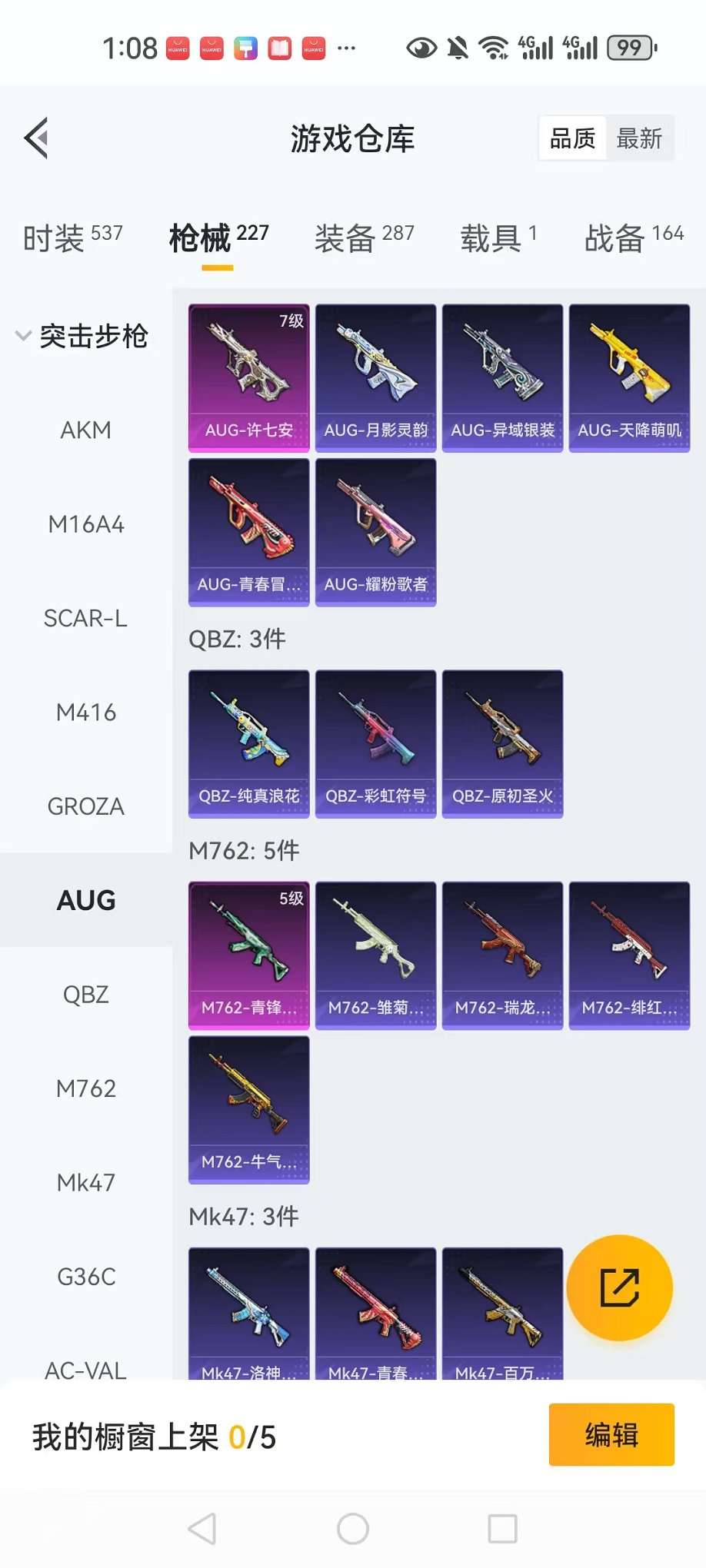Select AKM in the weapon list
The height and width of the screenshot is (1568, 706).
(x=85, y=430)
